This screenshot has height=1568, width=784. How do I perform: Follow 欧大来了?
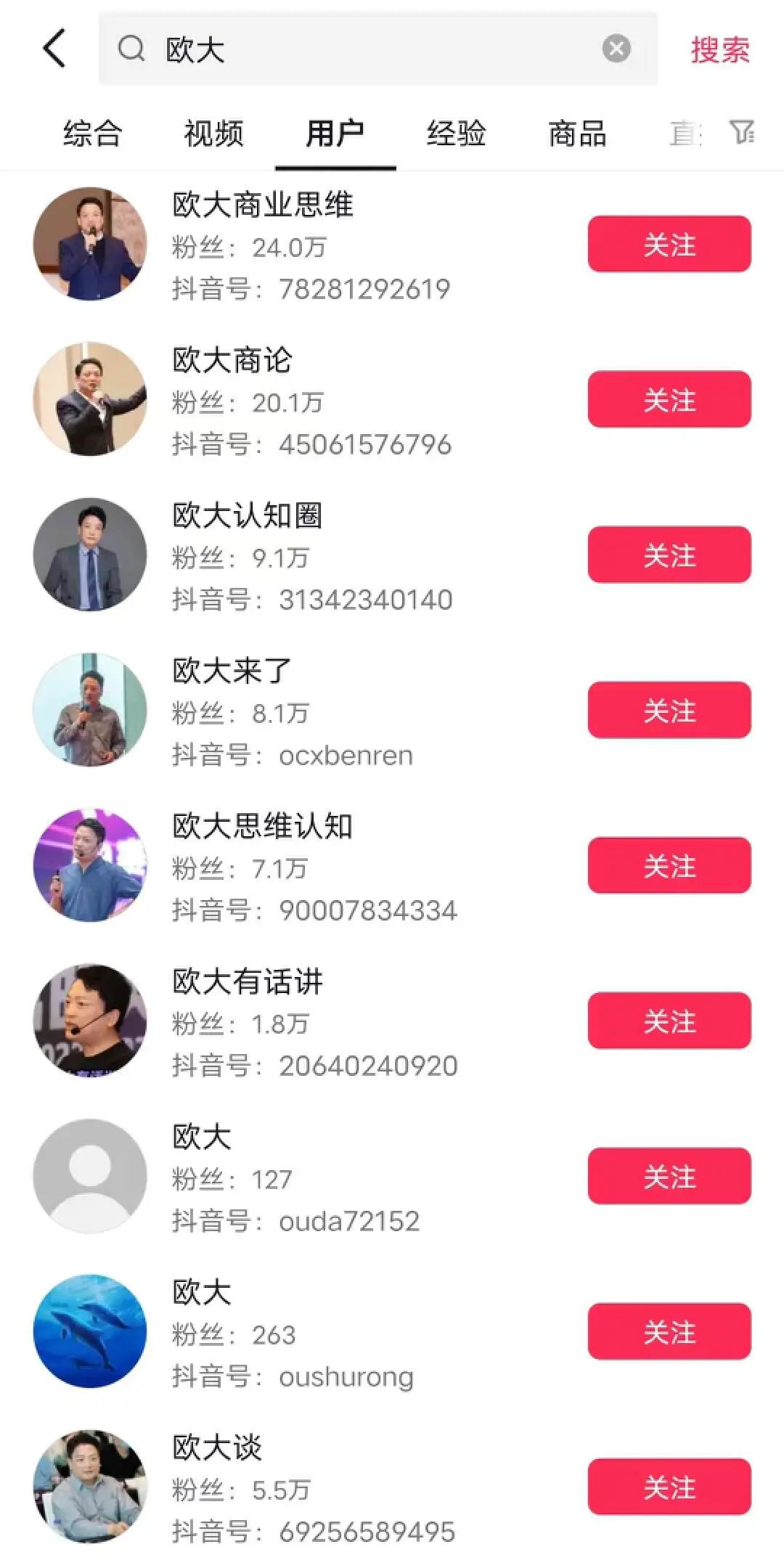[x=669, y=710]
